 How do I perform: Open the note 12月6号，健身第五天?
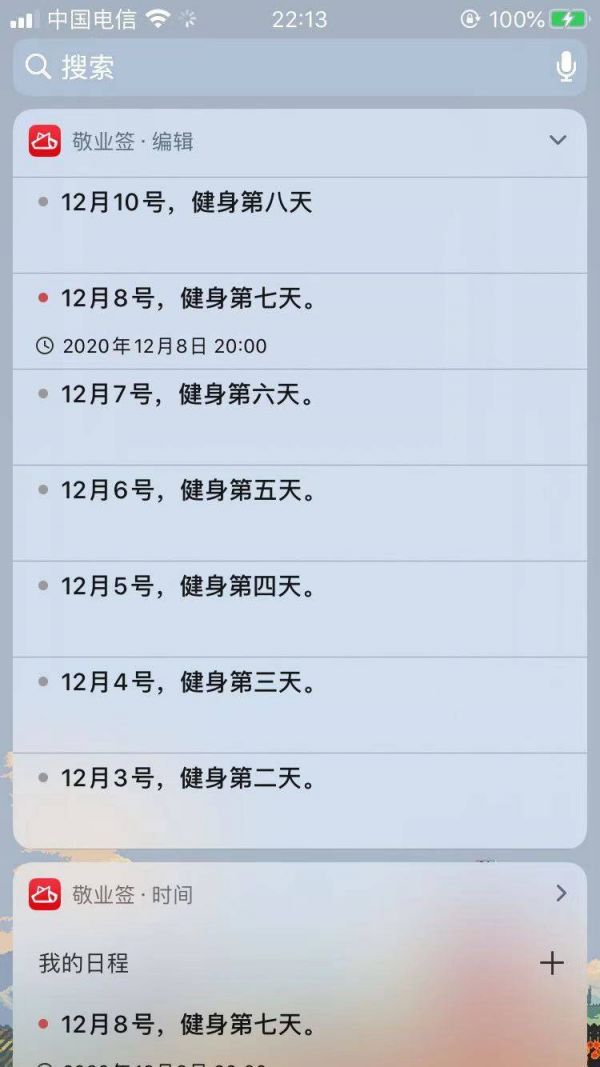click(187, 491)
